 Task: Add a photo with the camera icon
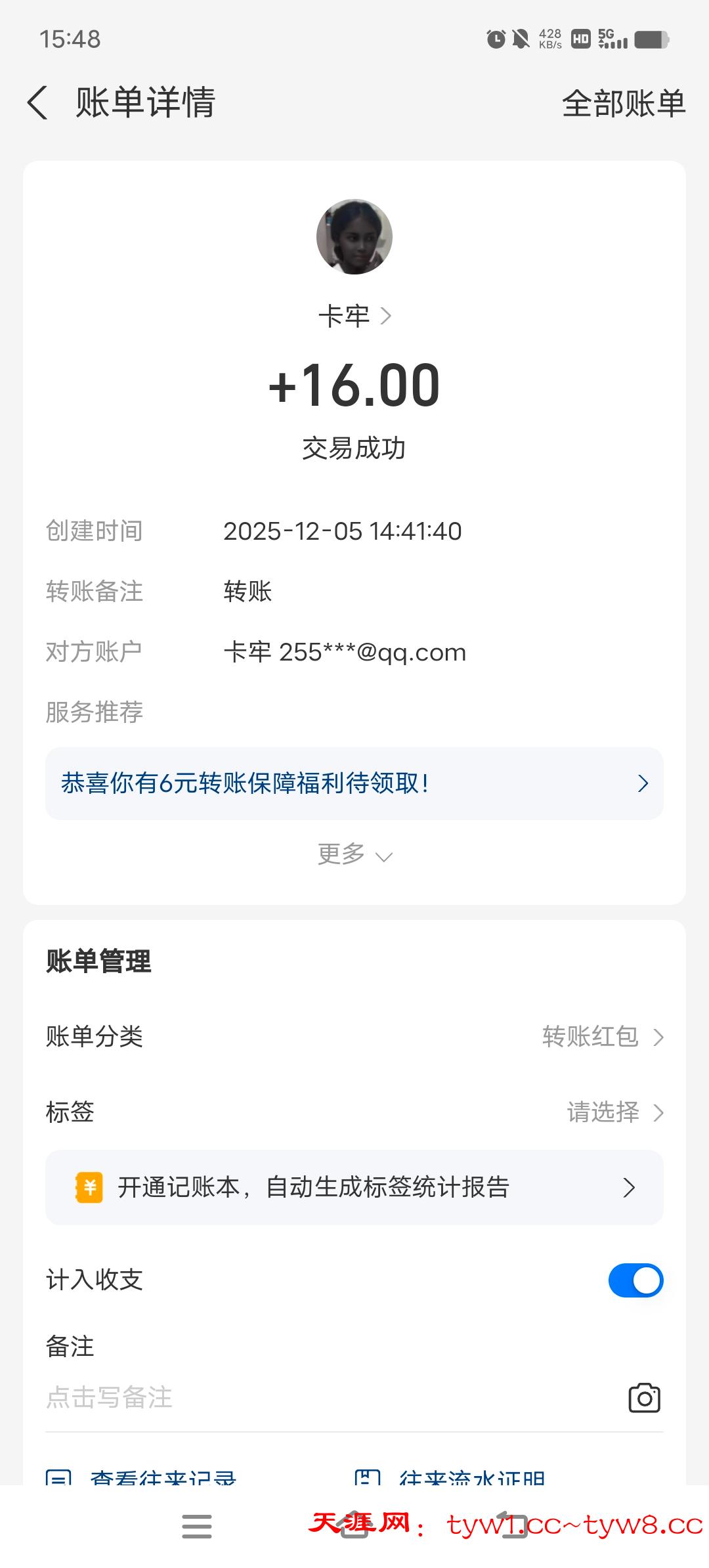click(644, 1398)
